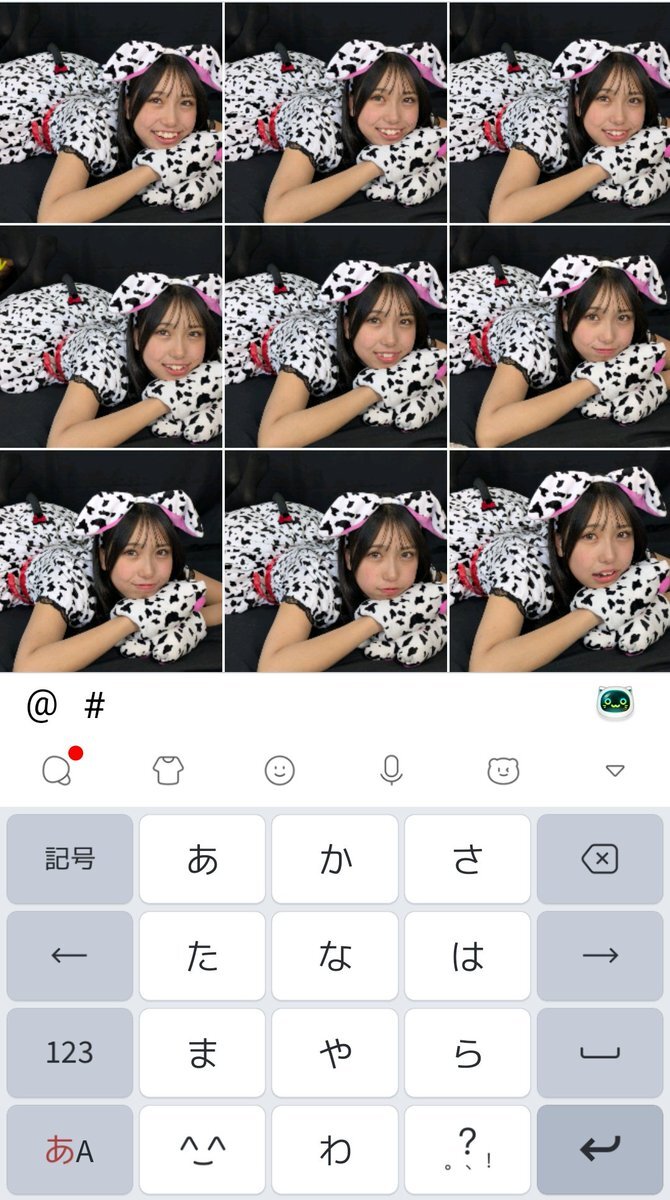Open the bear sticker panel

[503, 769]
